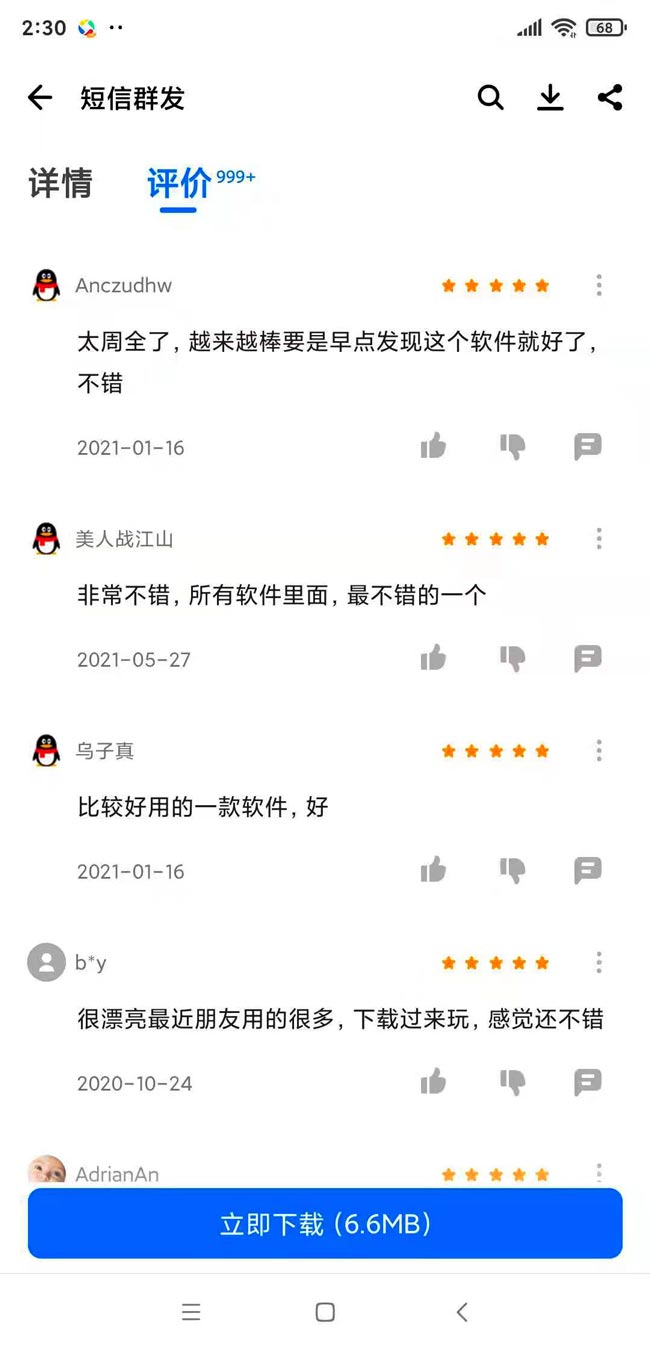
Task: Like 美人战江山's review
Action: pos(433,658)
